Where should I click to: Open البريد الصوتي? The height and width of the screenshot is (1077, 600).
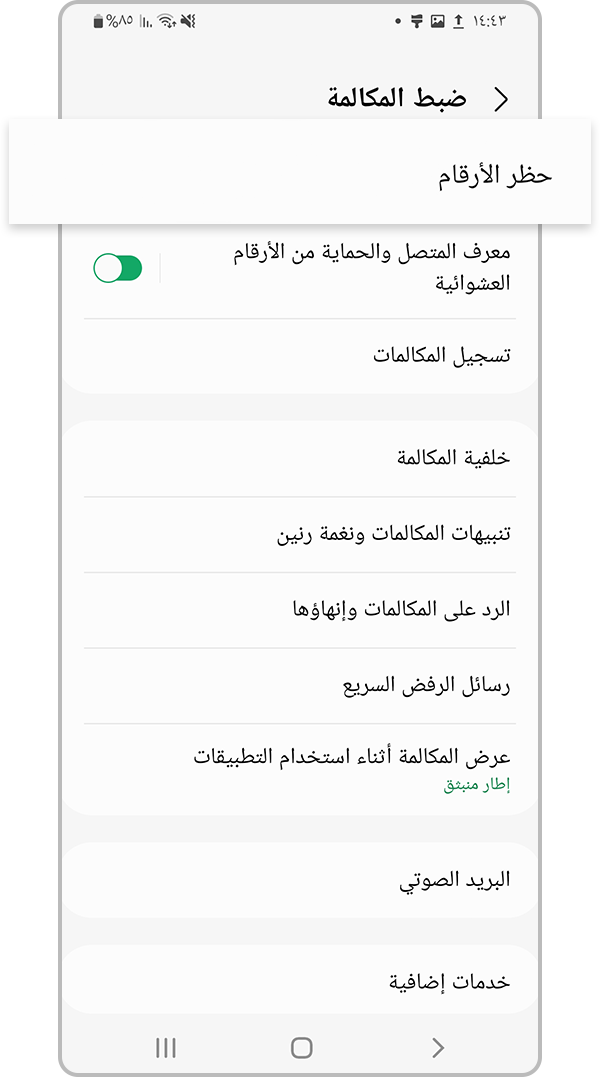point(300,880)
